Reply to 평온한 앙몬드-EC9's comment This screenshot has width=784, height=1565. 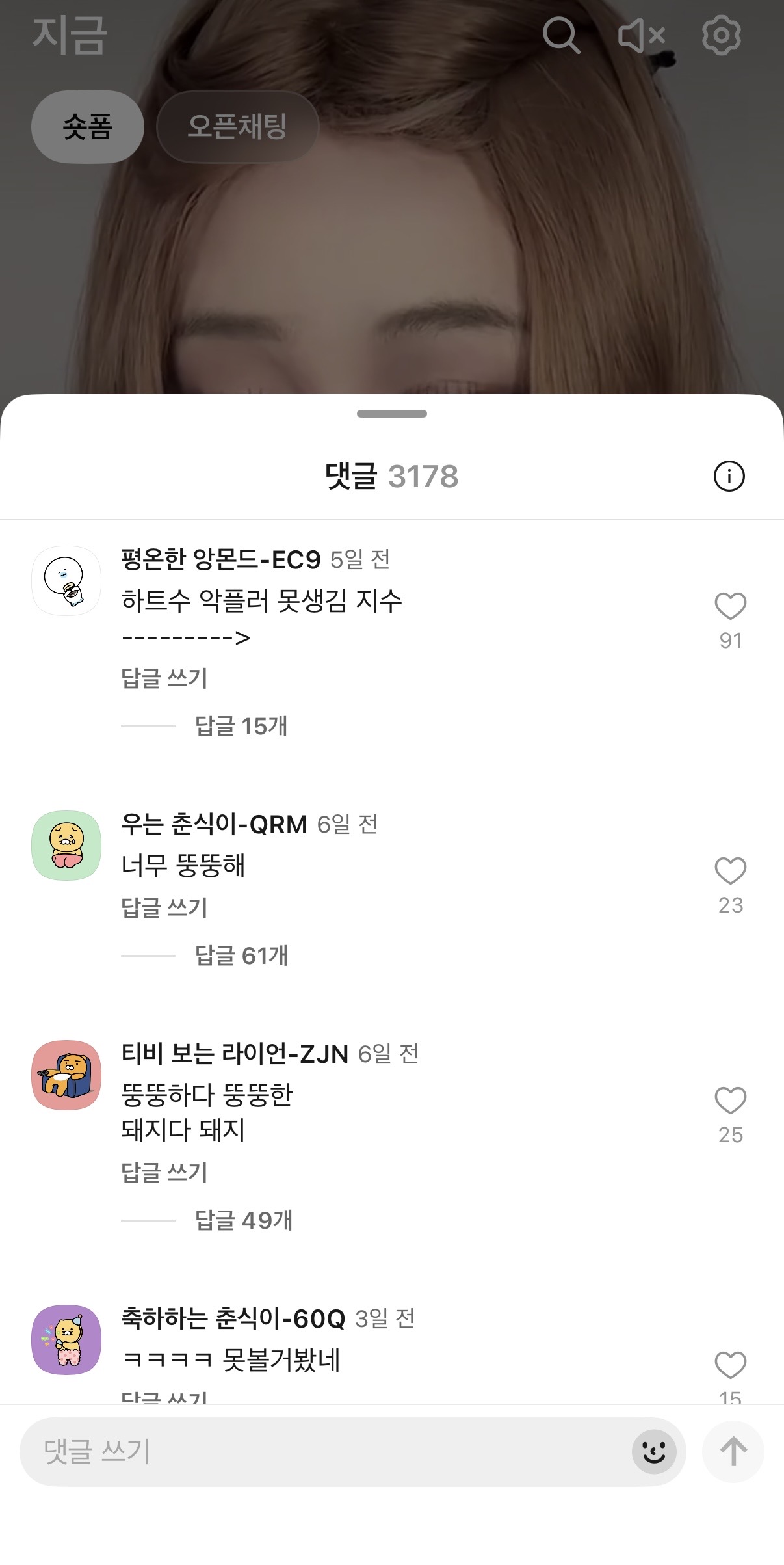[x=164, y=678]
